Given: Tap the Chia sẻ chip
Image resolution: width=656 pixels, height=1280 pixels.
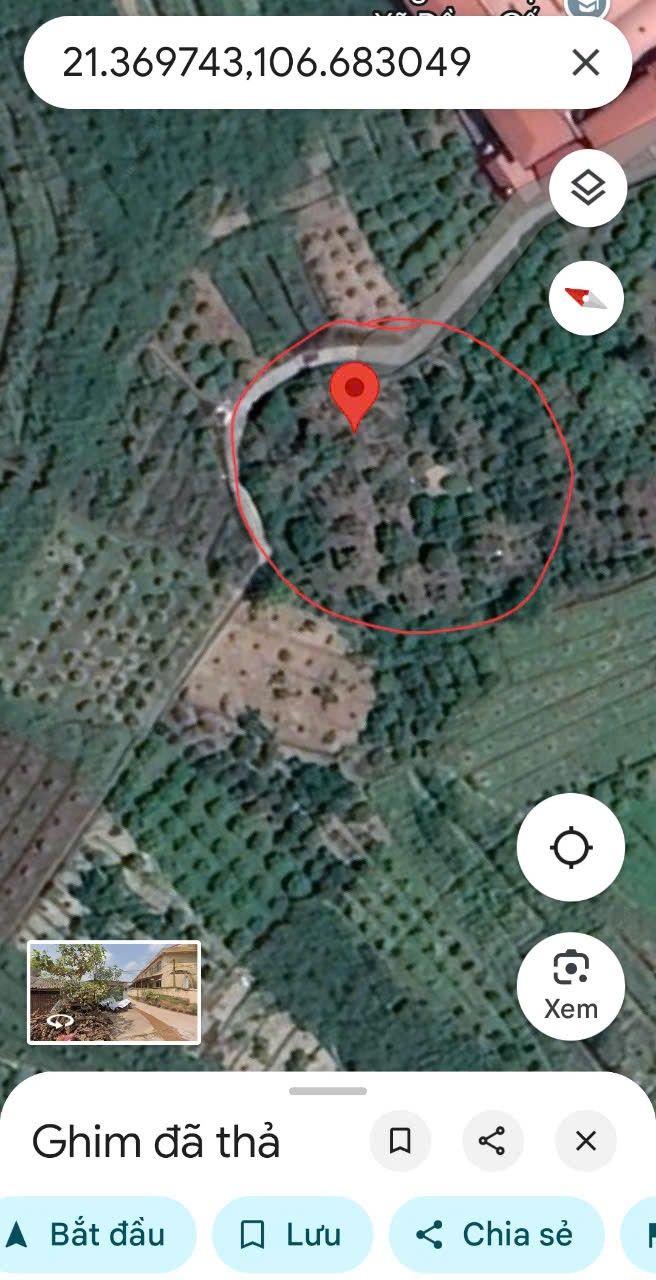Looking at the screenshot, I should click(x=496, y=1235).
